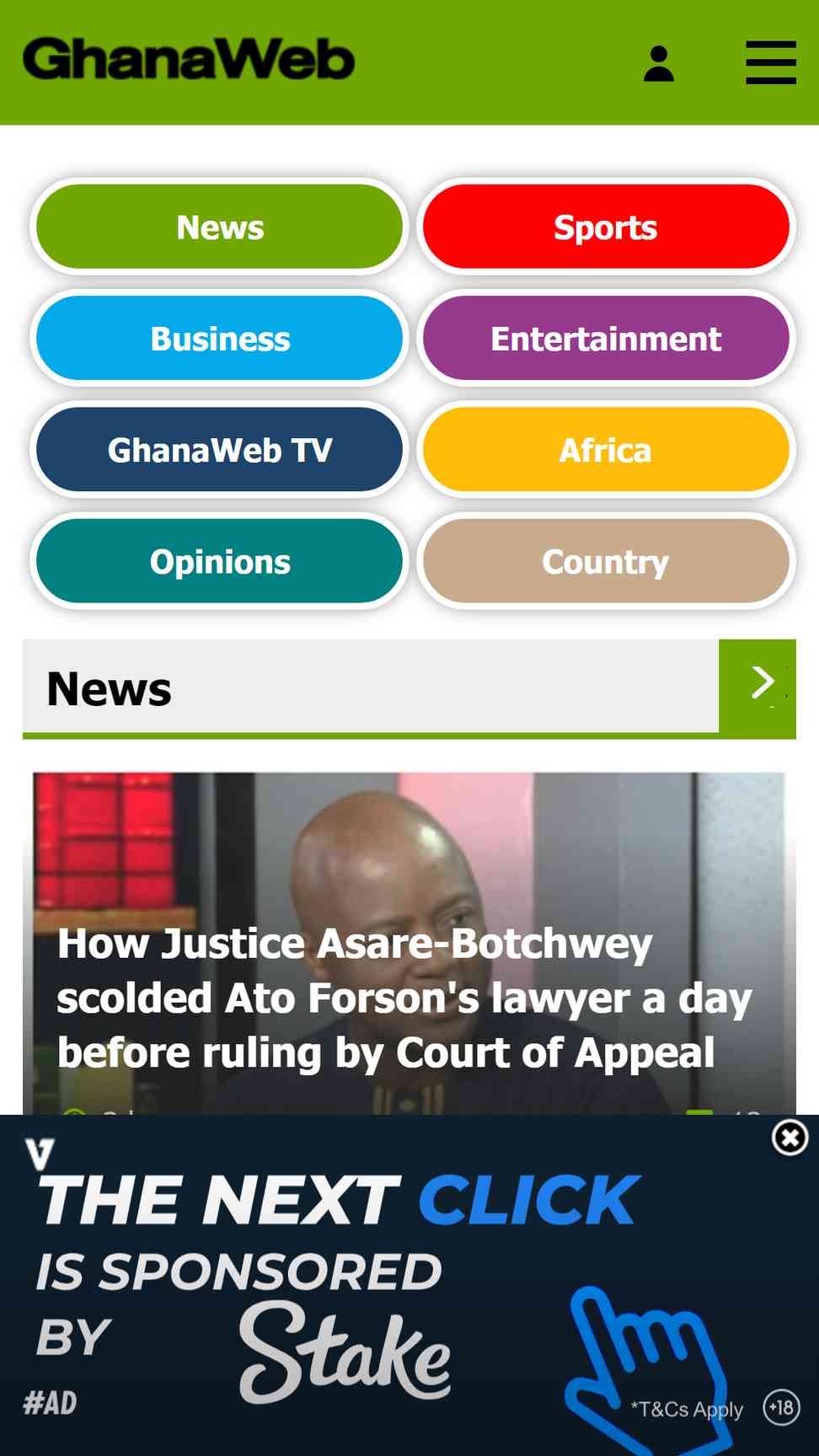
Task: Browse the Entertainment section
Action: [x=606, y=338]
